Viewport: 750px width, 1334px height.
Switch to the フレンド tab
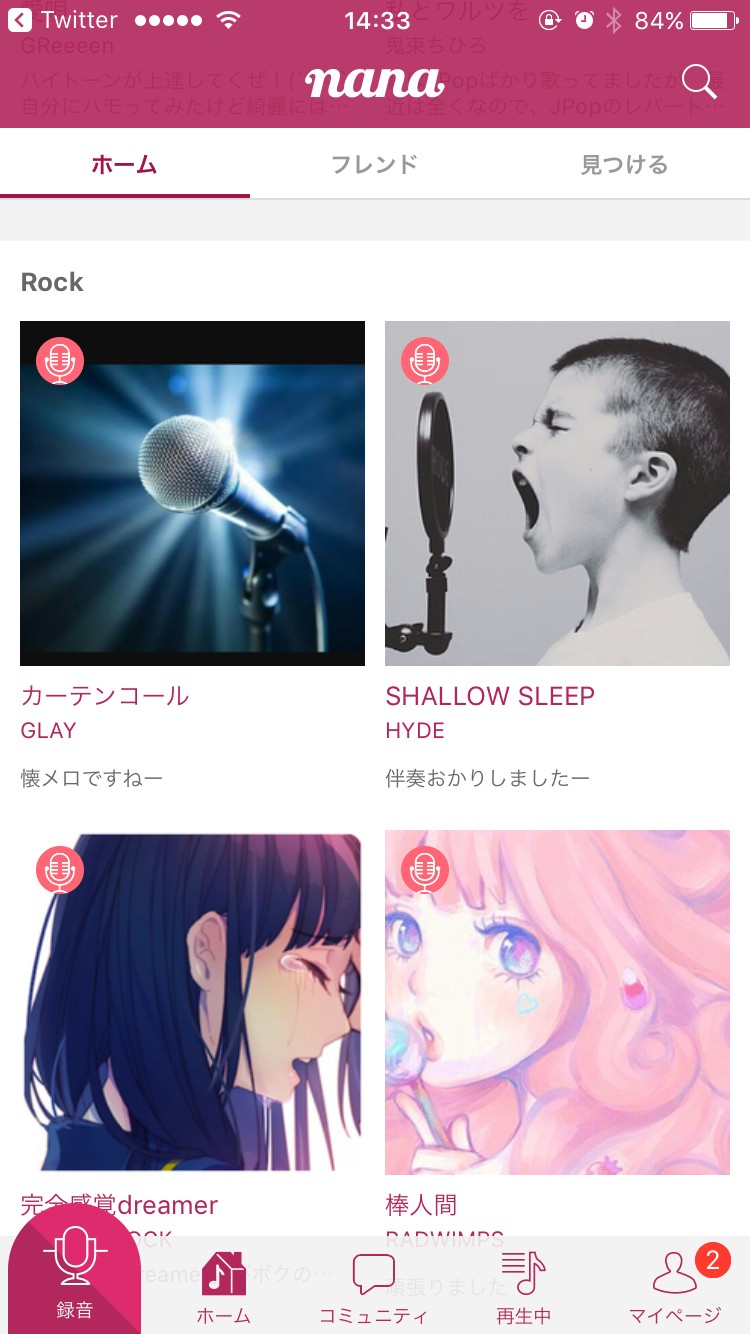point(374,165)
